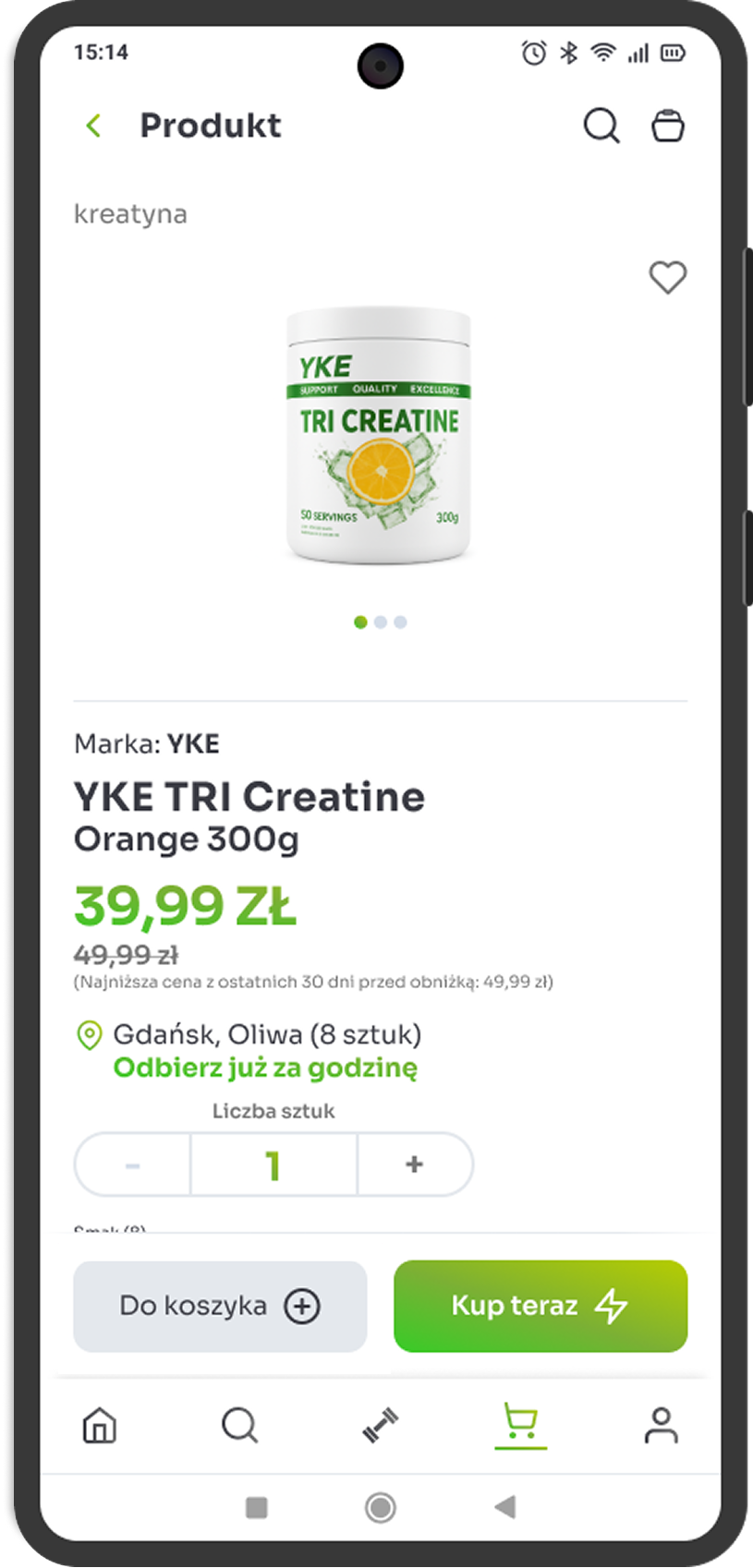The image size is (753, 1568).
Task: Increase quantity with the plus button
Action: coord(414,1164)
